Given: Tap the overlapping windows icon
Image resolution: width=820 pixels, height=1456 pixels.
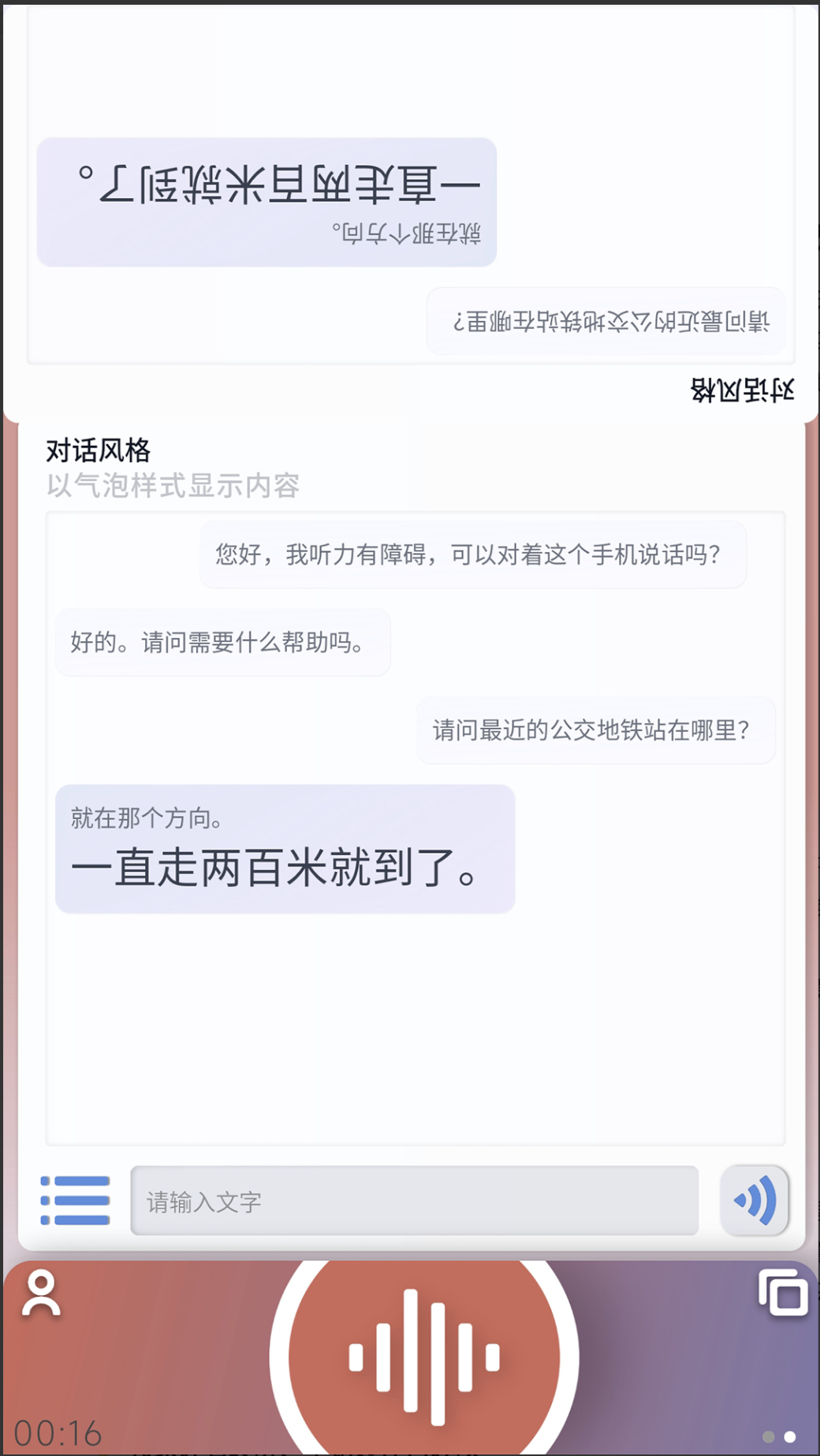Looking at the screenshot, I should 783,1292.
